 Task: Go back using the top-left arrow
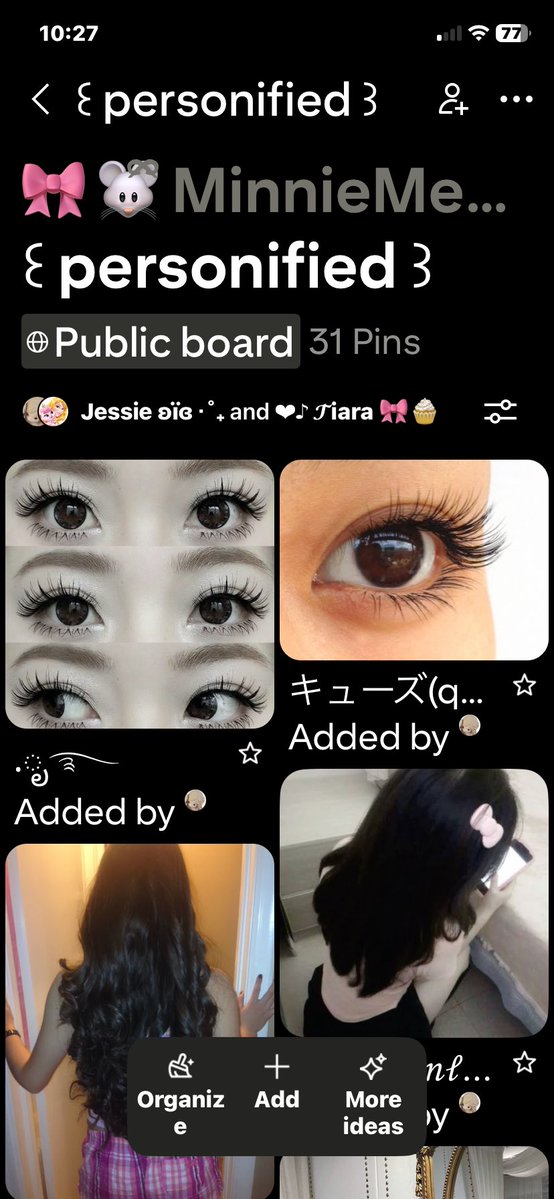click(41, 100)
